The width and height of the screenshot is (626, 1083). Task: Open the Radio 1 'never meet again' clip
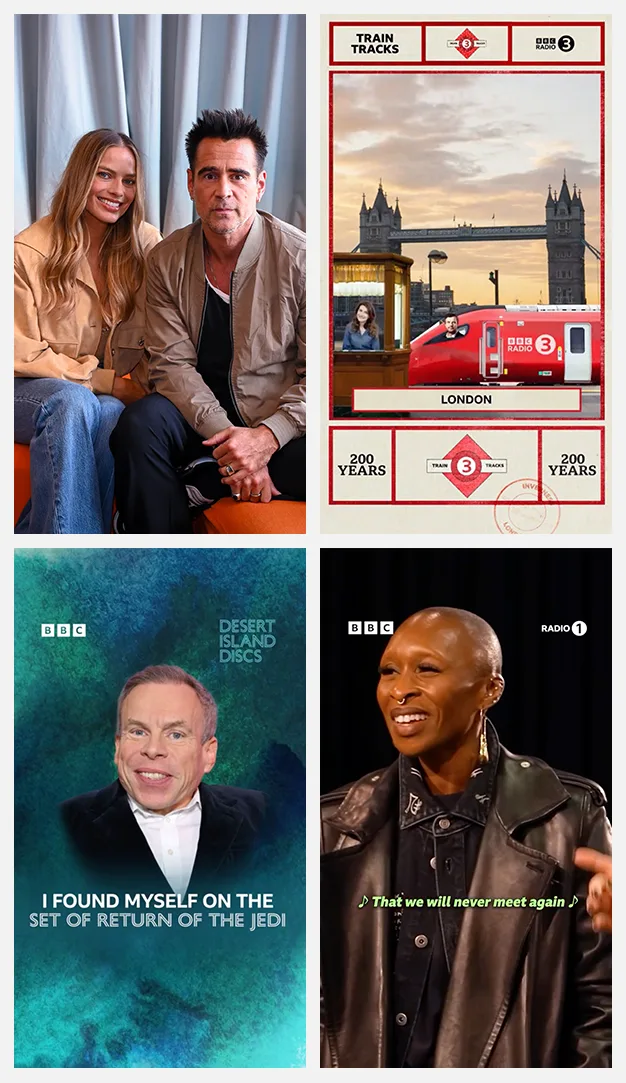point(466,807)
